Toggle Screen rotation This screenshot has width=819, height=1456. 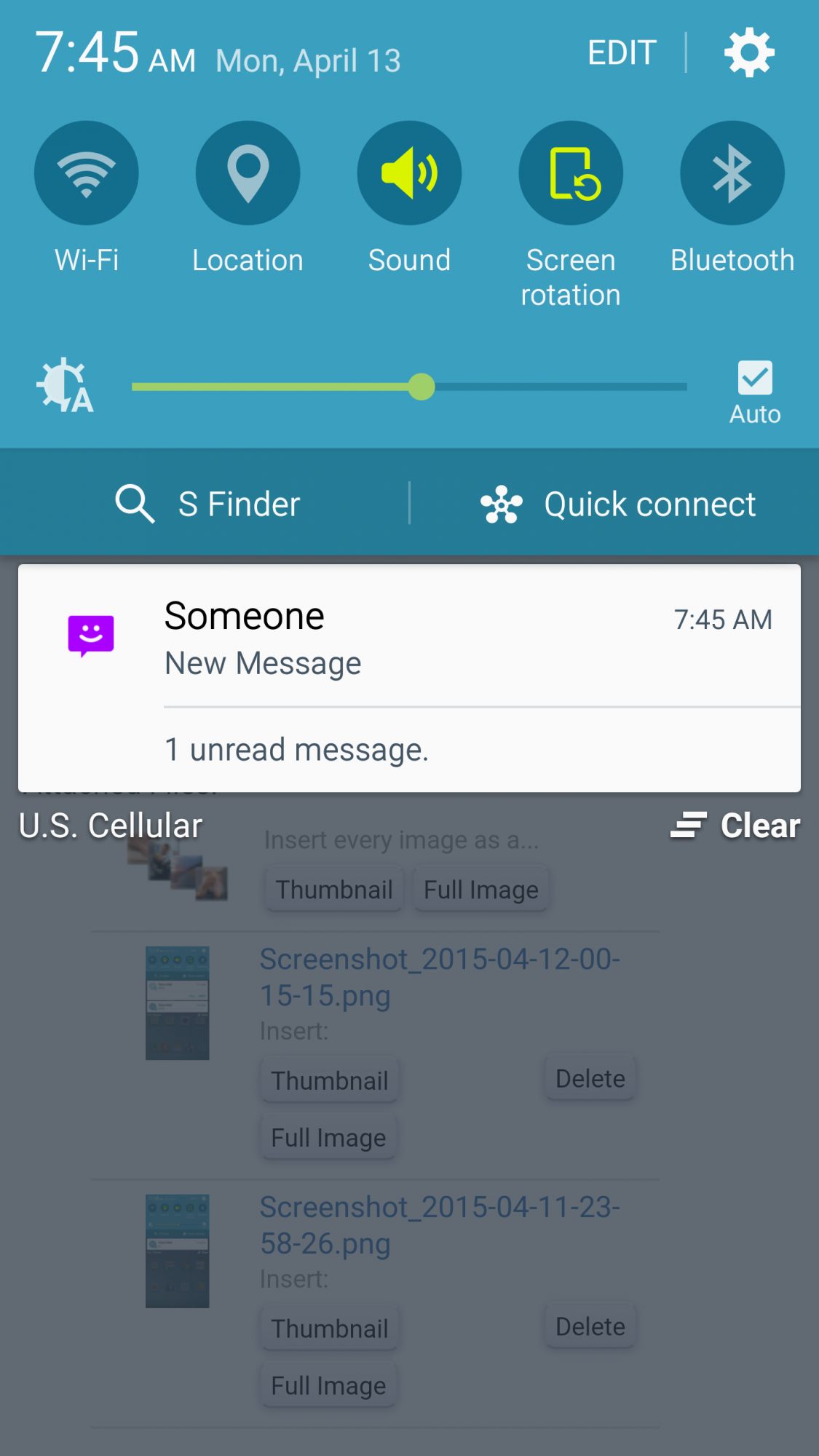571,173
